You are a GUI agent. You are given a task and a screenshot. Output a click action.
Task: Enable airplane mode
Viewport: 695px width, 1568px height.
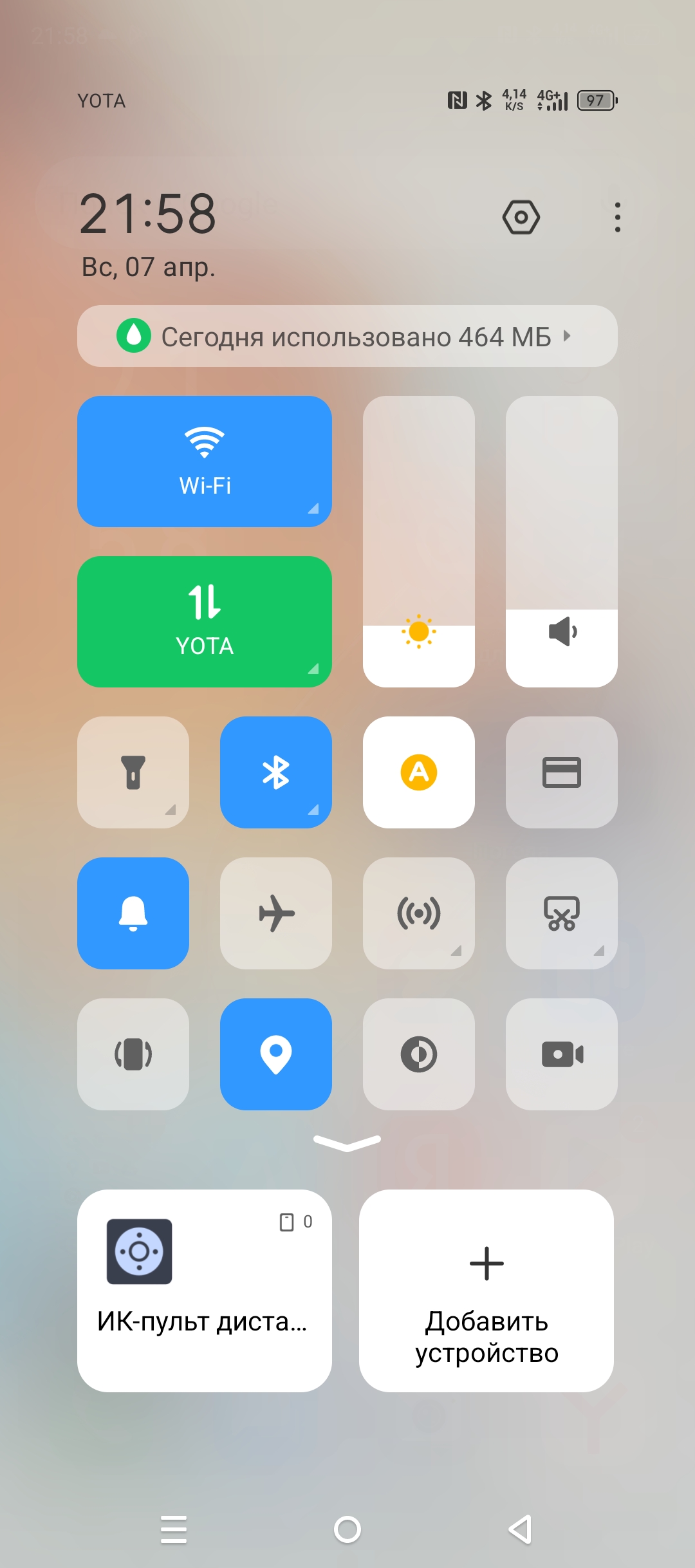coord(275,913)
